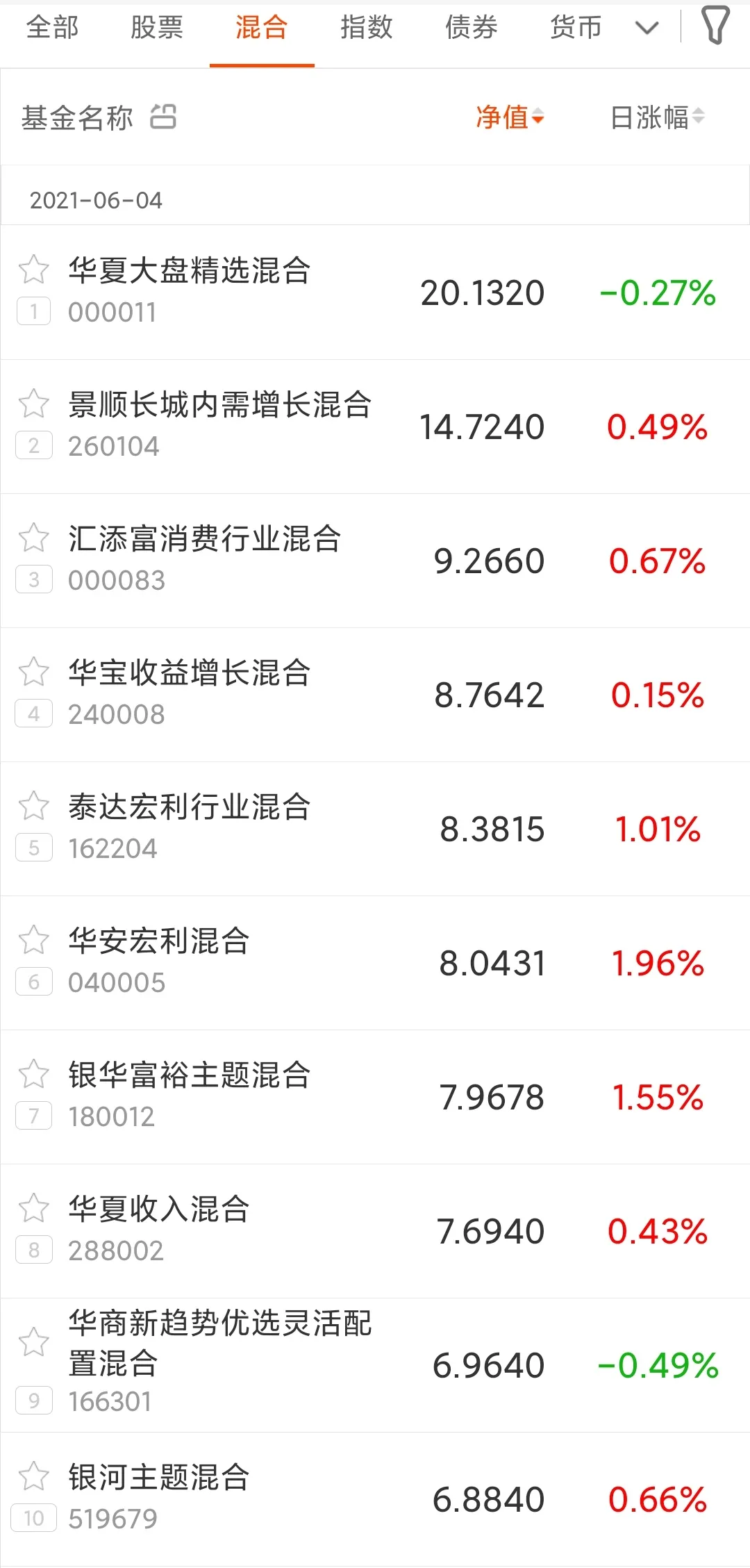
Task: Switch to the 债券 tab
Action: (x=472, y=28)
